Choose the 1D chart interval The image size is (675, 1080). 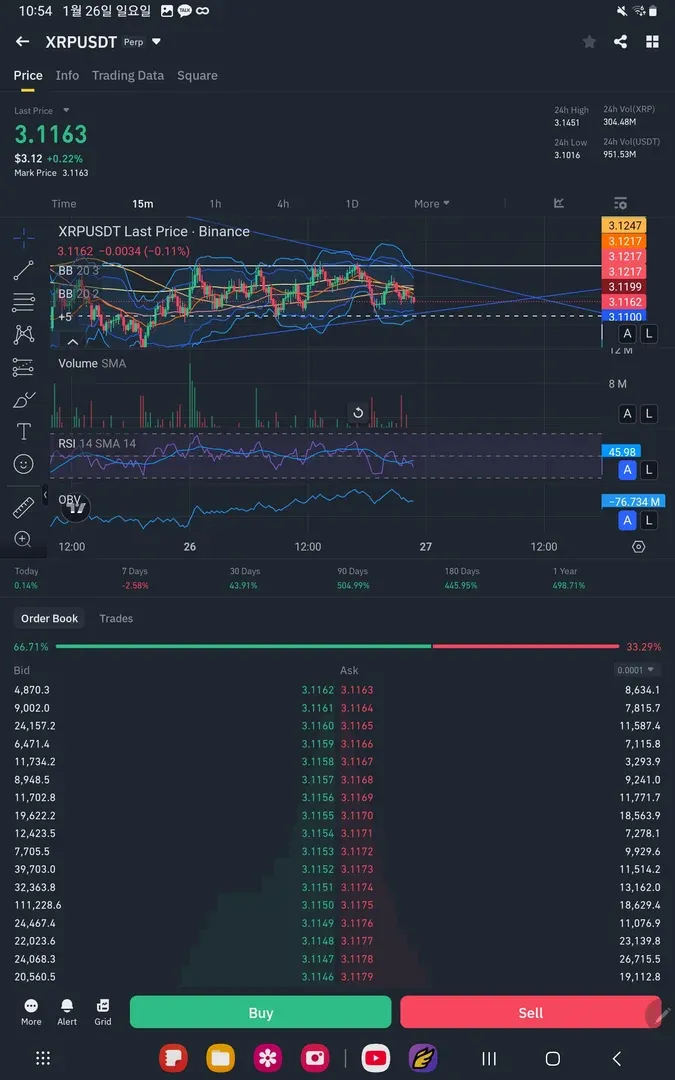point(352,204)
